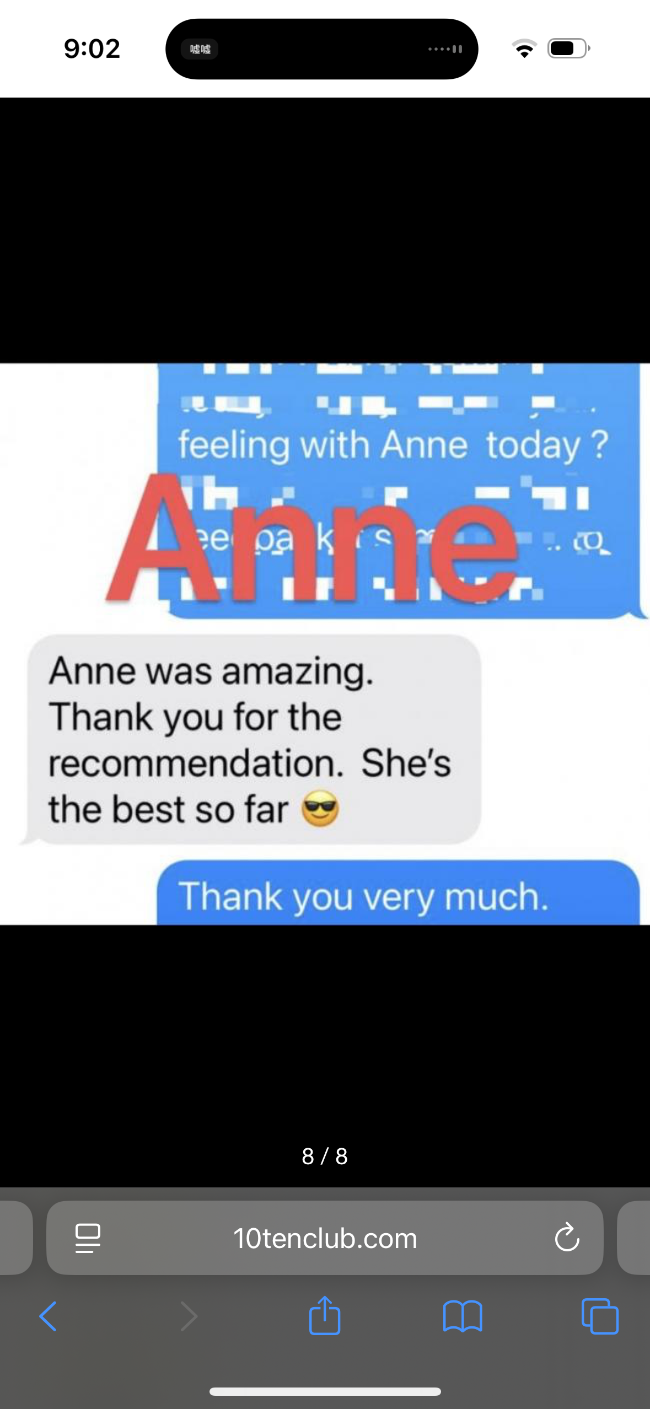Show all open tabs
This screenshot has height=1409, width=650.
pyautogui.click(x=600, y=1316)
